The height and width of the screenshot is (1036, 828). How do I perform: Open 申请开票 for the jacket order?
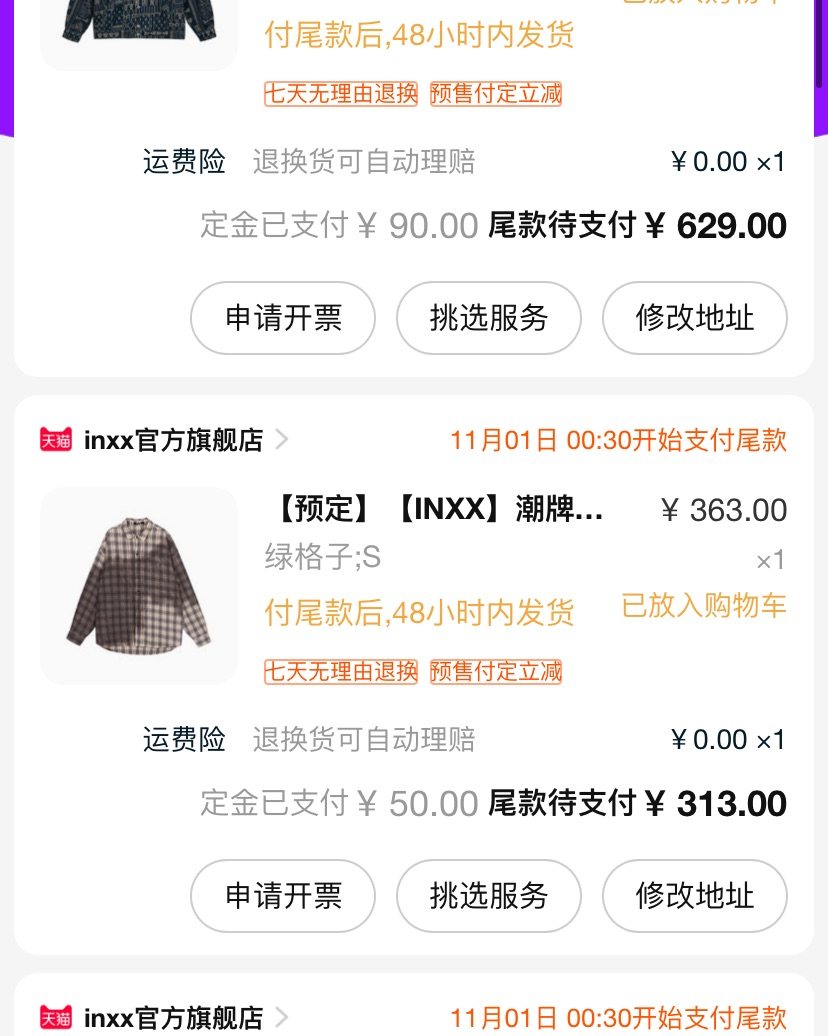click(283, 318)
